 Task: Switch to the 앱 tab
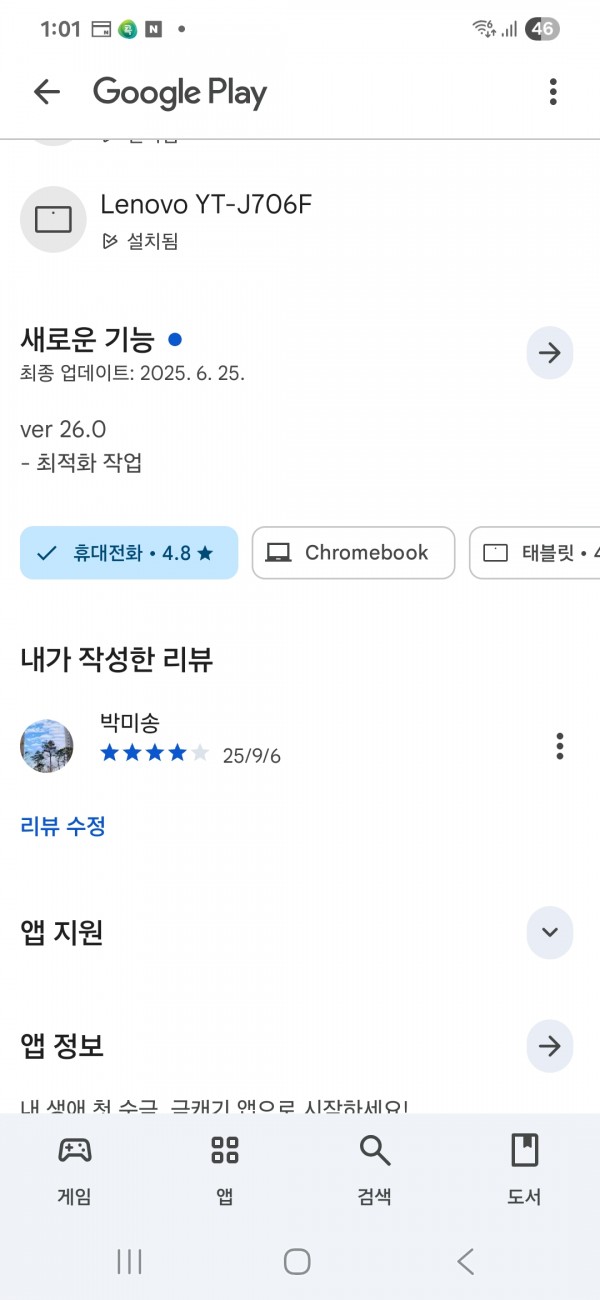[225, 1169]
